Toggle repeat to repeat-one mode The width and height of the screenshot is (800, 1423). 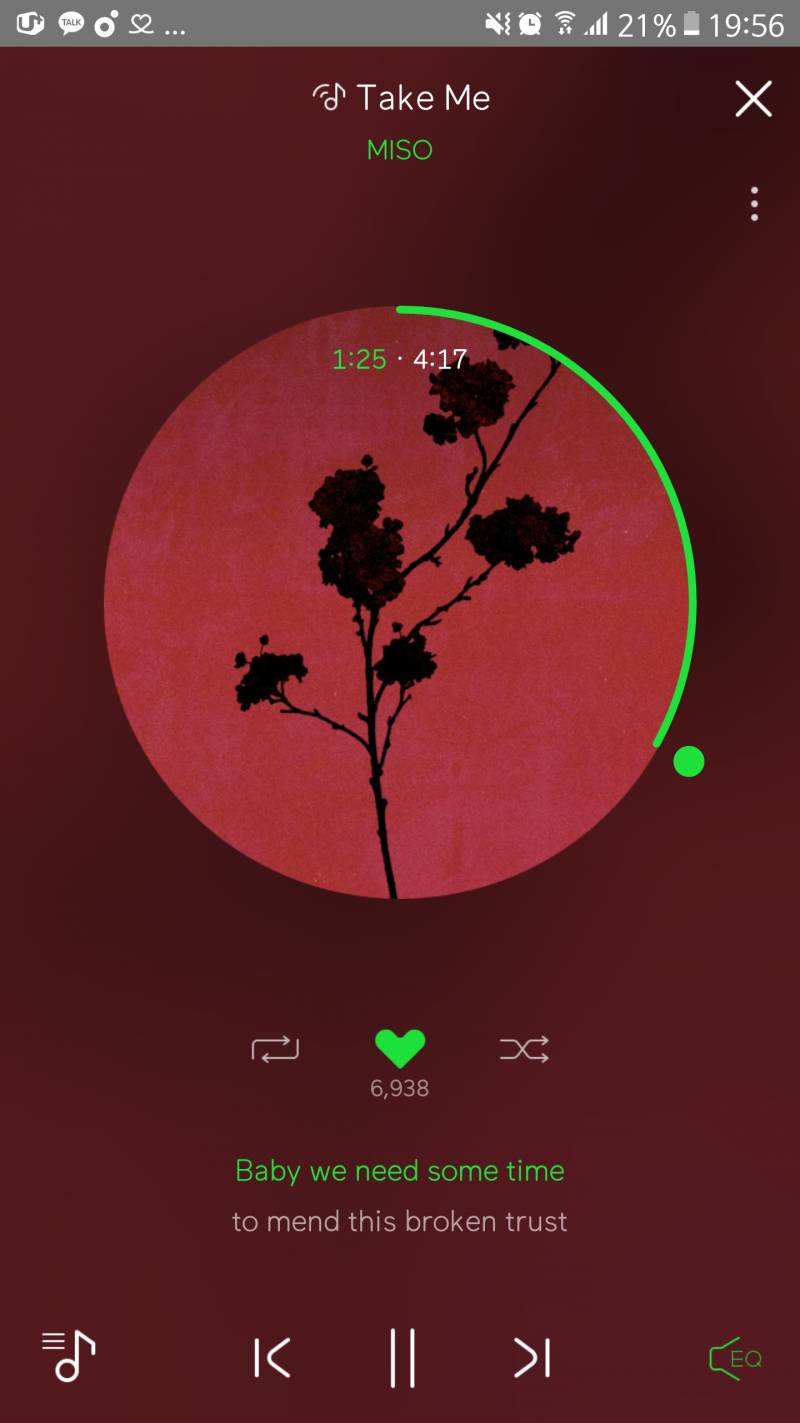click(273, 1048)
